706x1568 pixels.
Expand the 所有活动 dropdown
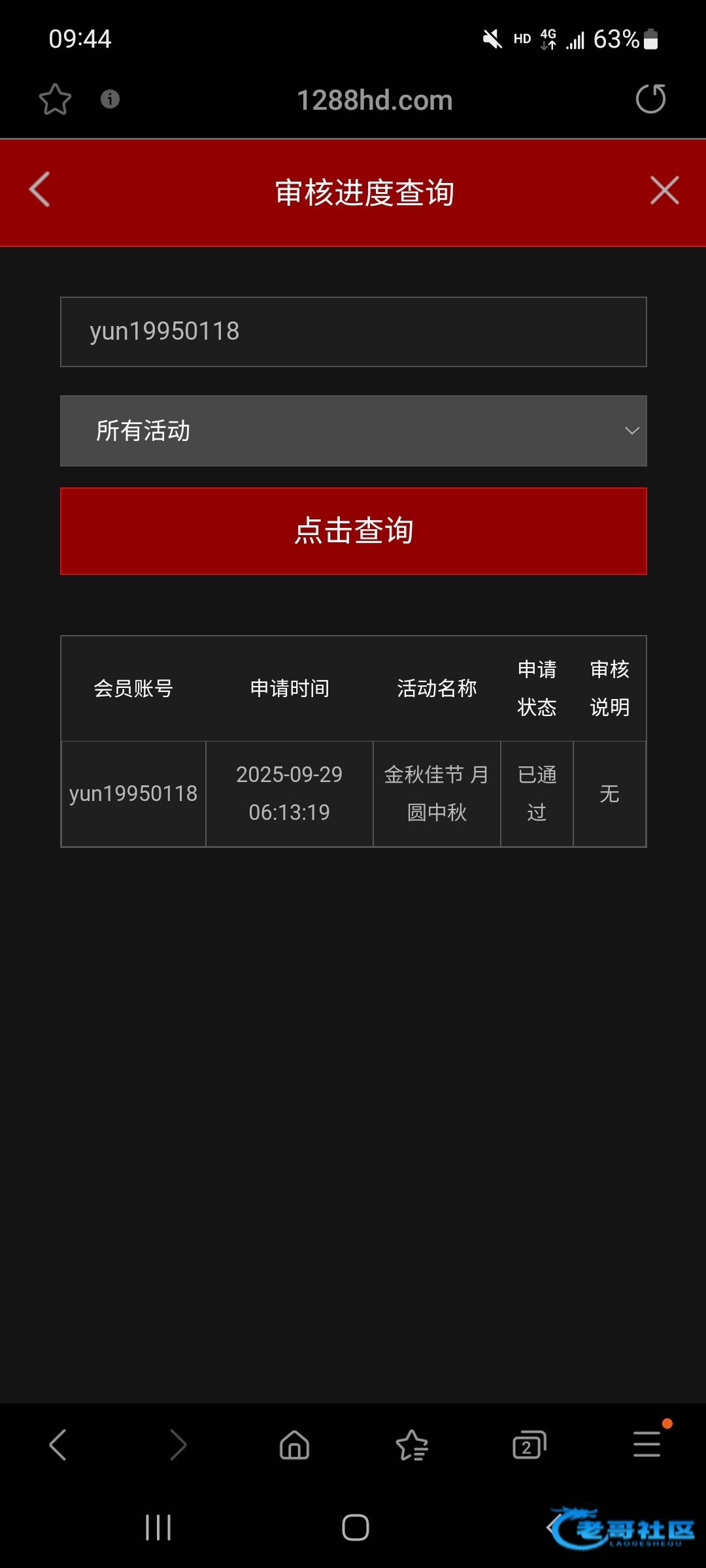[x=354, y=431]
